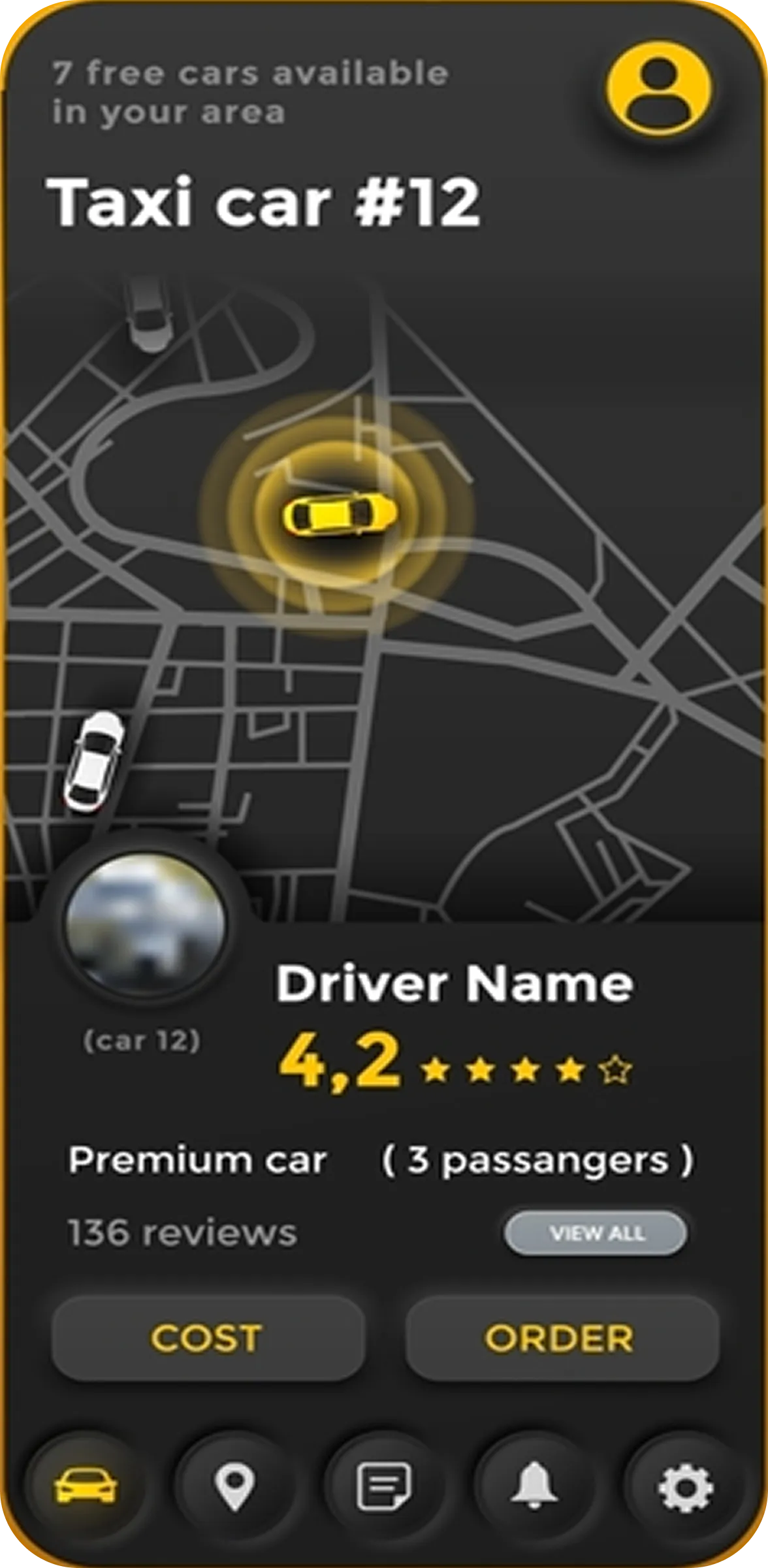Switch to the car tab

coord(86,1487)
